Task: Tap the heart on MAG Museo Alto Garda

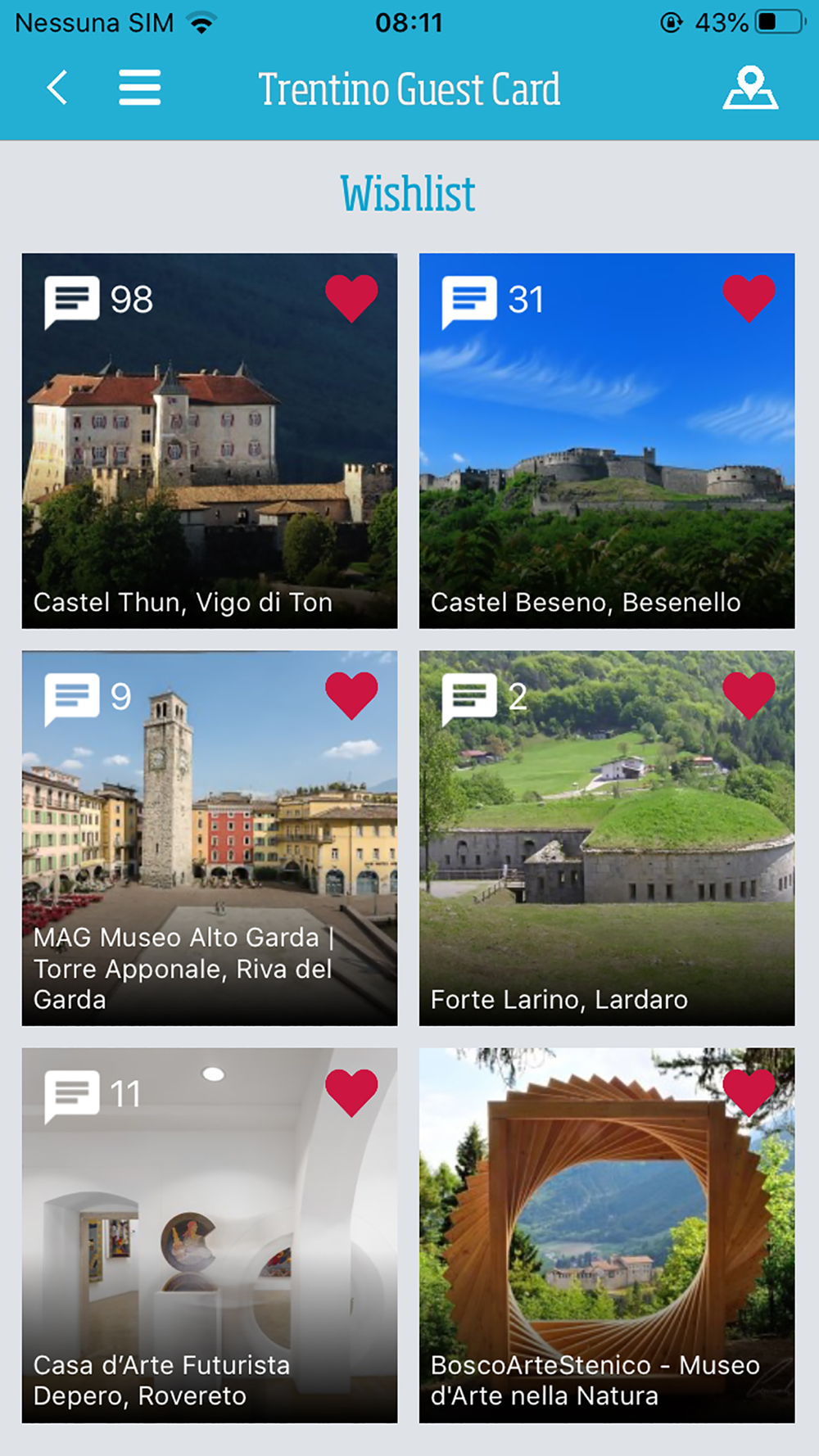Action: pos(351,695)
